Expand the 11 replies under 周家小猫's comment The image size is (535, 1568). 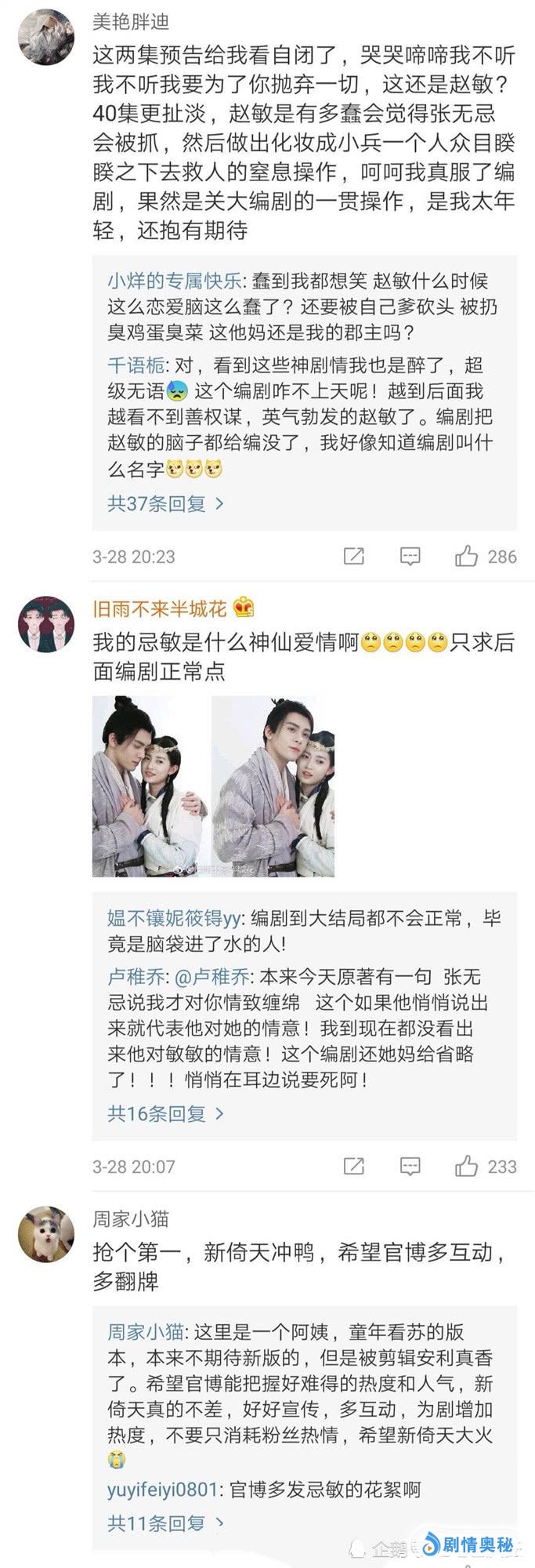click(x=165, y=1523)
